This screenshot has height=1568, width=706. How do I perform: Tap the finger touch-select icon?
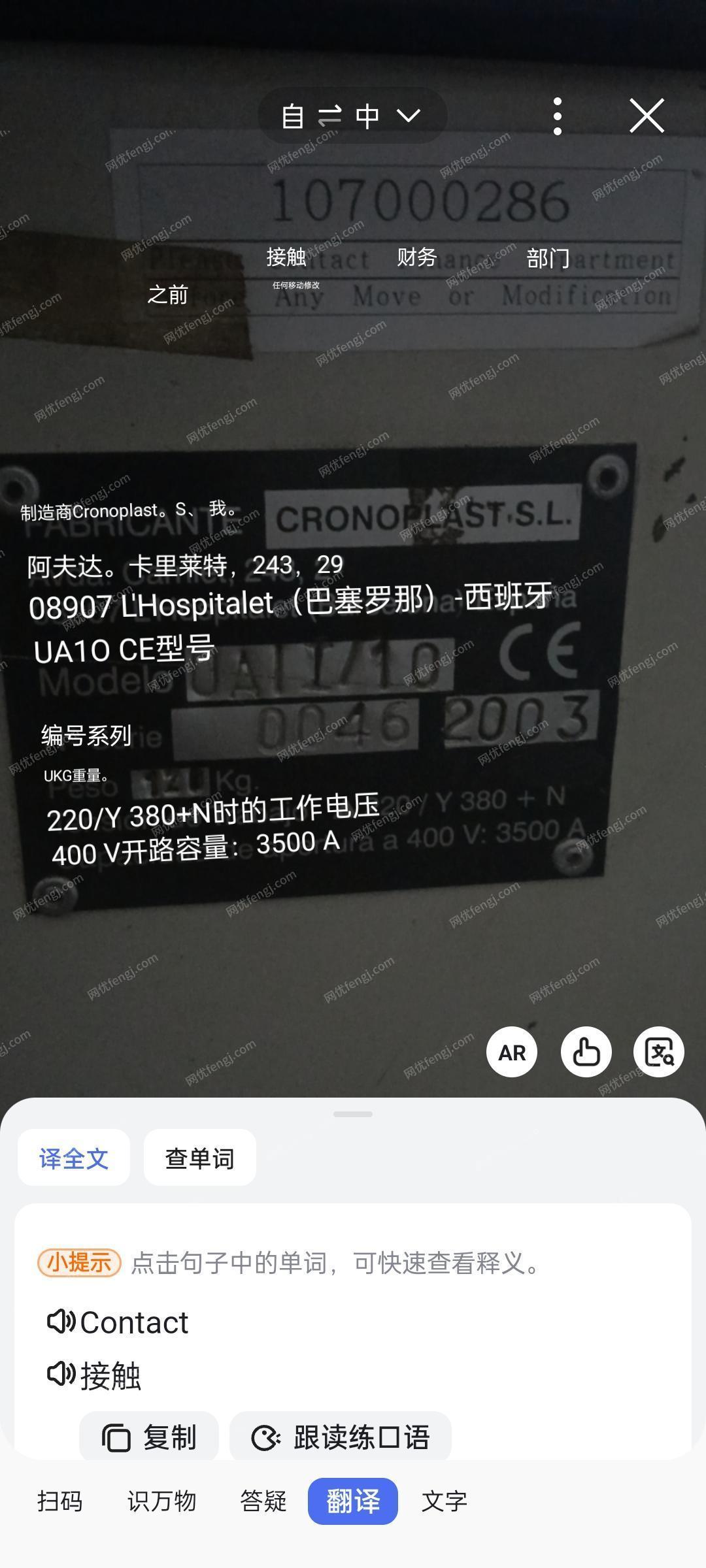586,1052
